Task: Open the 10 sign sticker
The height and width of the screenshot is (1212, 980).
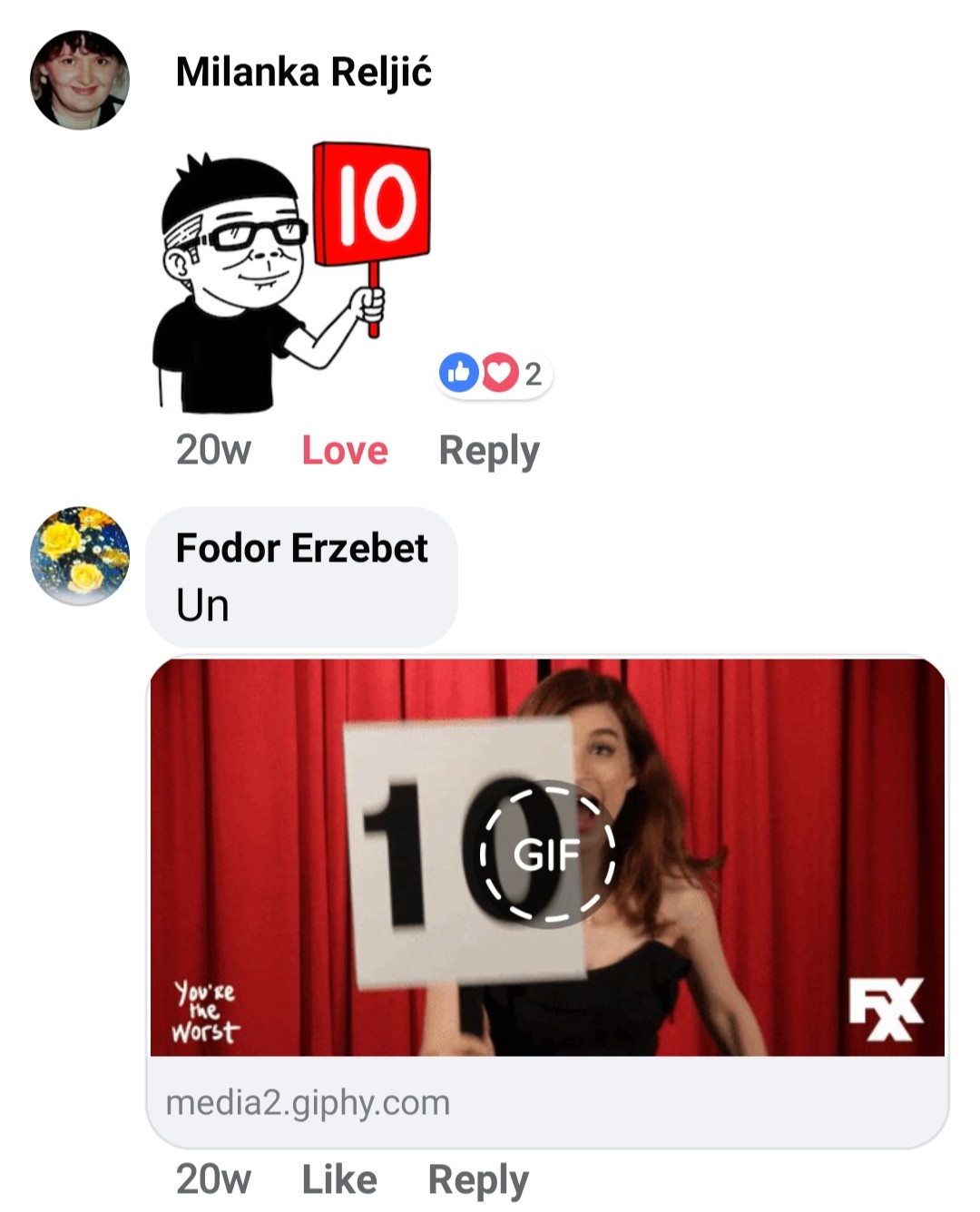Action: click(x=290, y=277)
